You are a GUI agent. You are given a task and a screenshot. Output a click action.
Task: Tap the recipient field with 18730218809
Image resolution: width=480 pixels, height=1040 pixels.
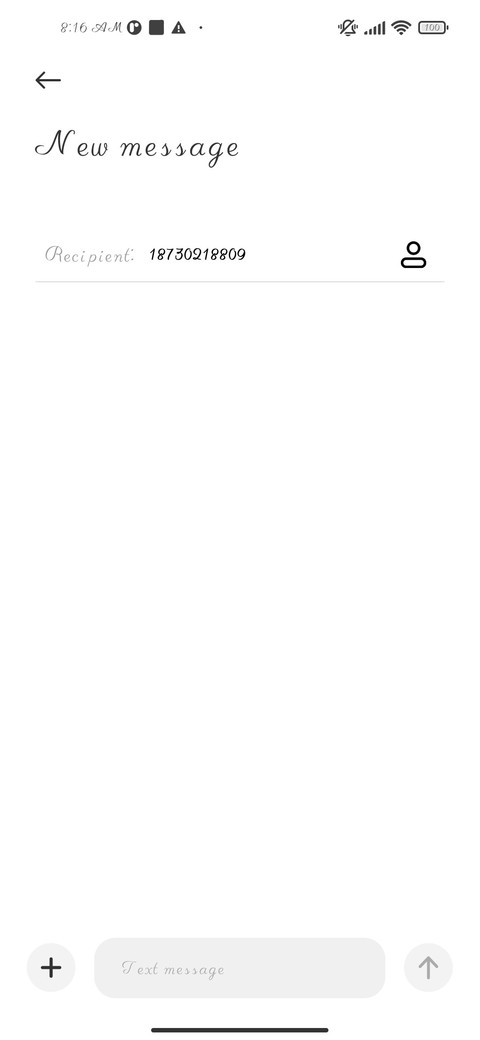(265, 255)
